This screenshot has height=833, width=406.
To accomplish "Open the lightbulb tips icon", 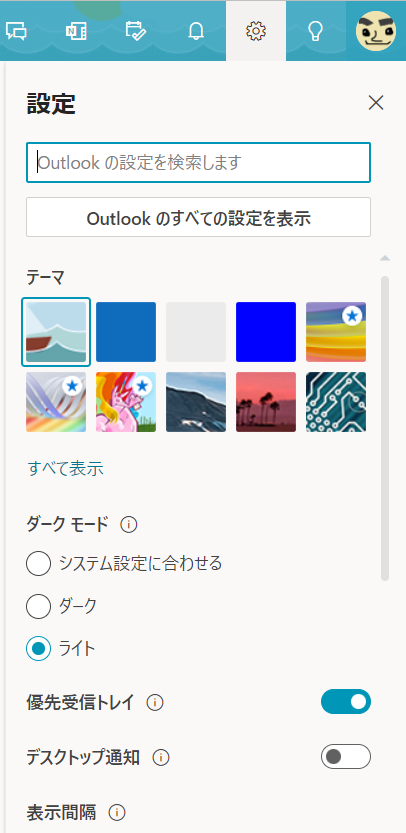I will click(316, 31).
